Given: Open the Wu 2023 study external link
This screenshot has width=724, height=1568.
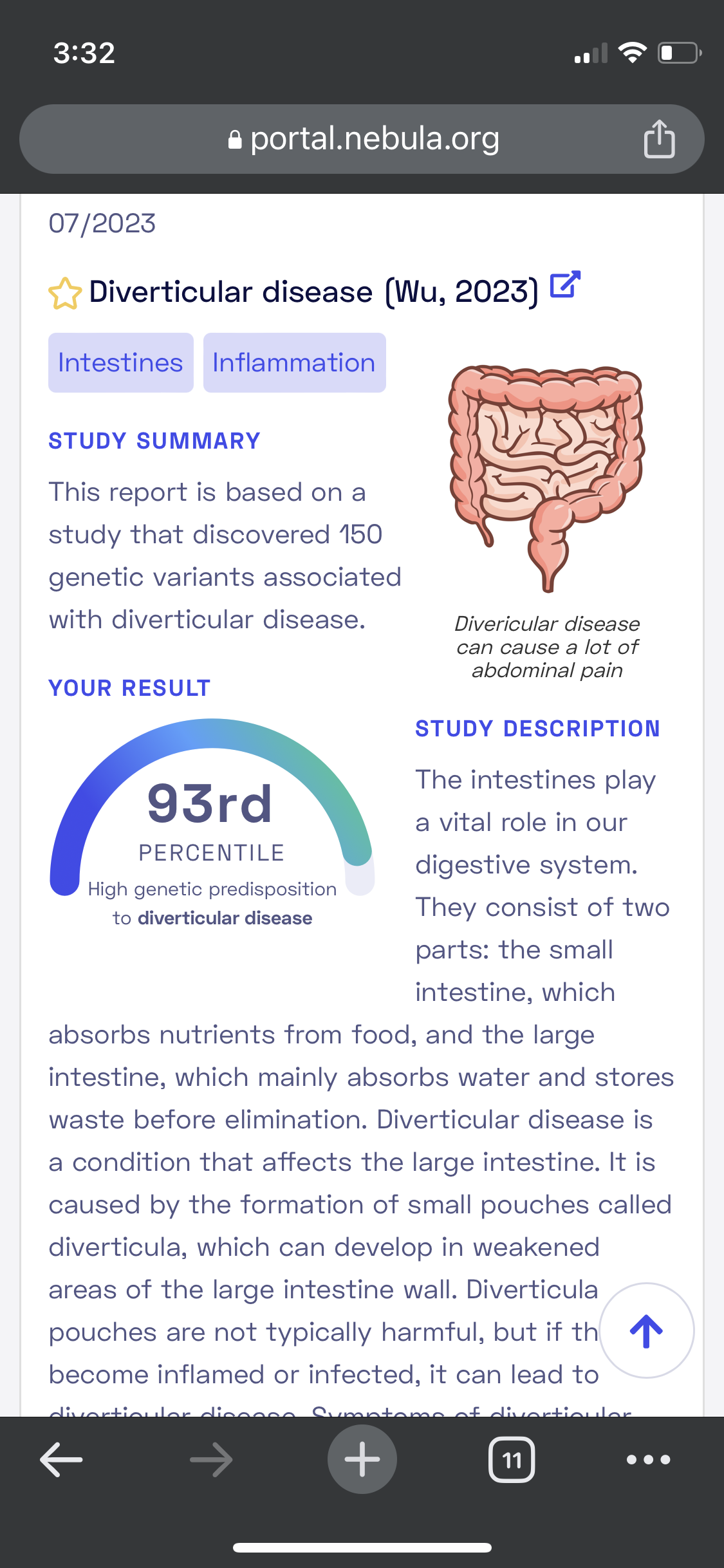Looking at the screenshot, I should click(x=565, y=285).
